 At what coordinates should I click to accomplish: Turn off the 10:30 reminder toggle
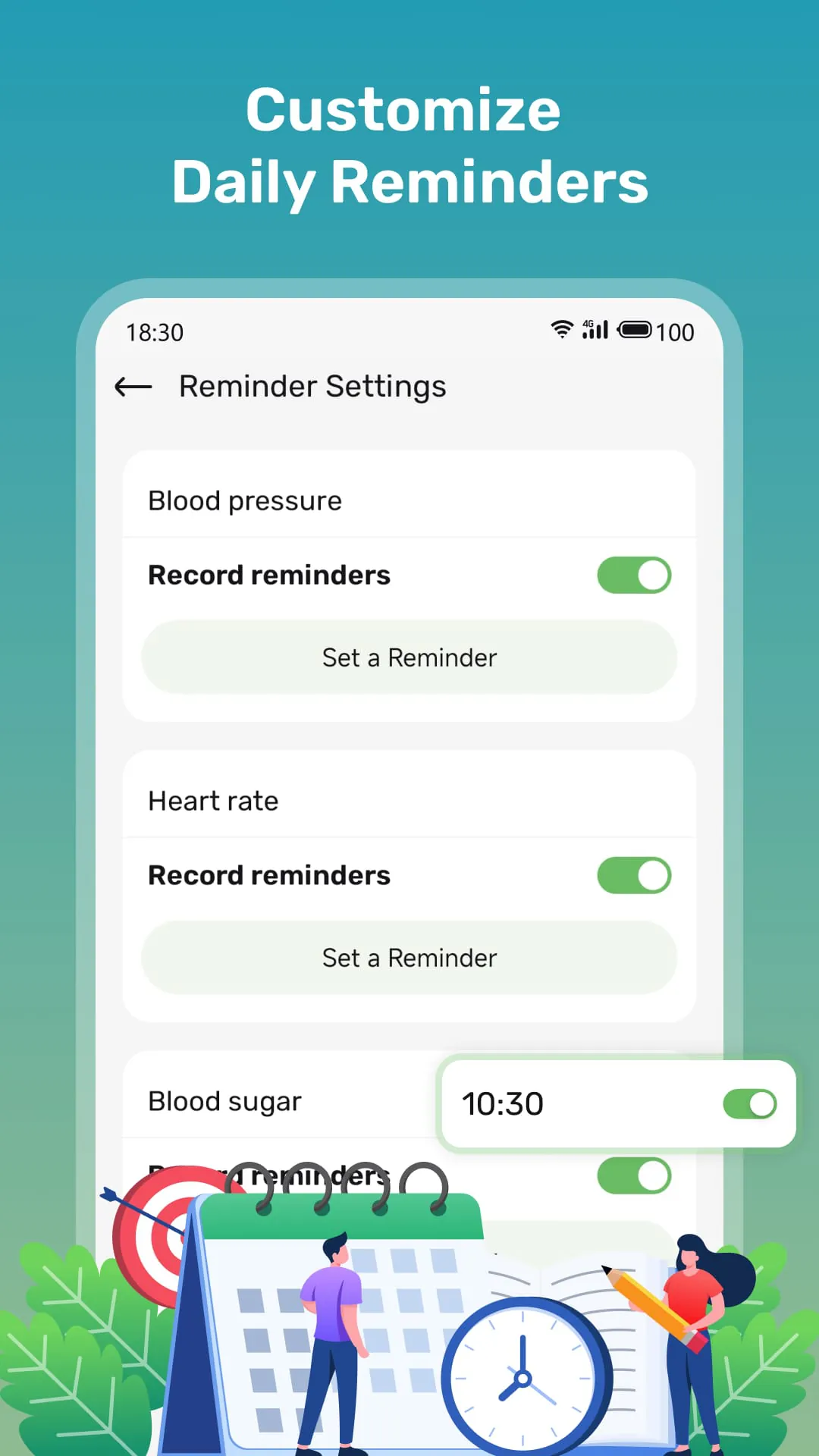point(748,1105)
